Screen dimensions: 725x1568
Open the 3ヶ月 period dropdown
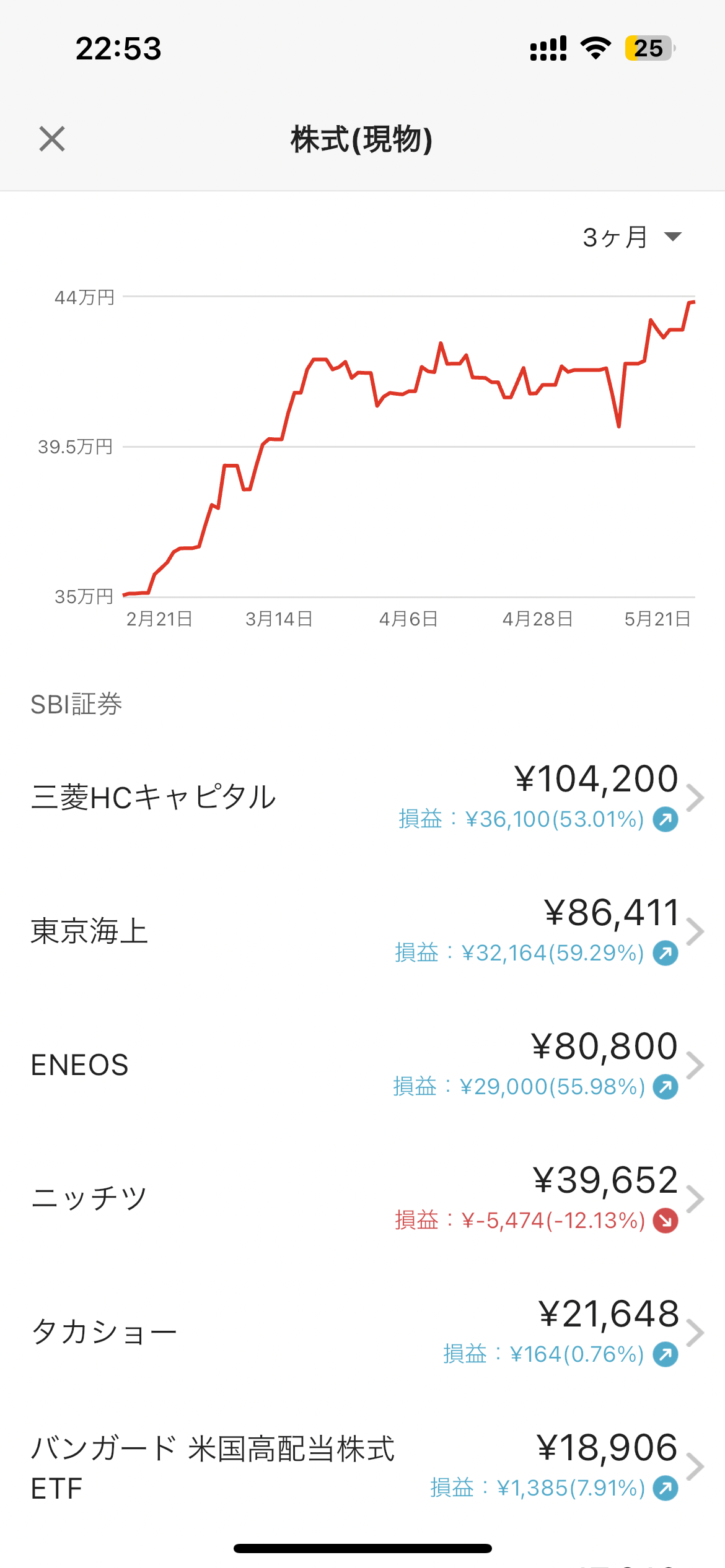[x=631, y=237]
